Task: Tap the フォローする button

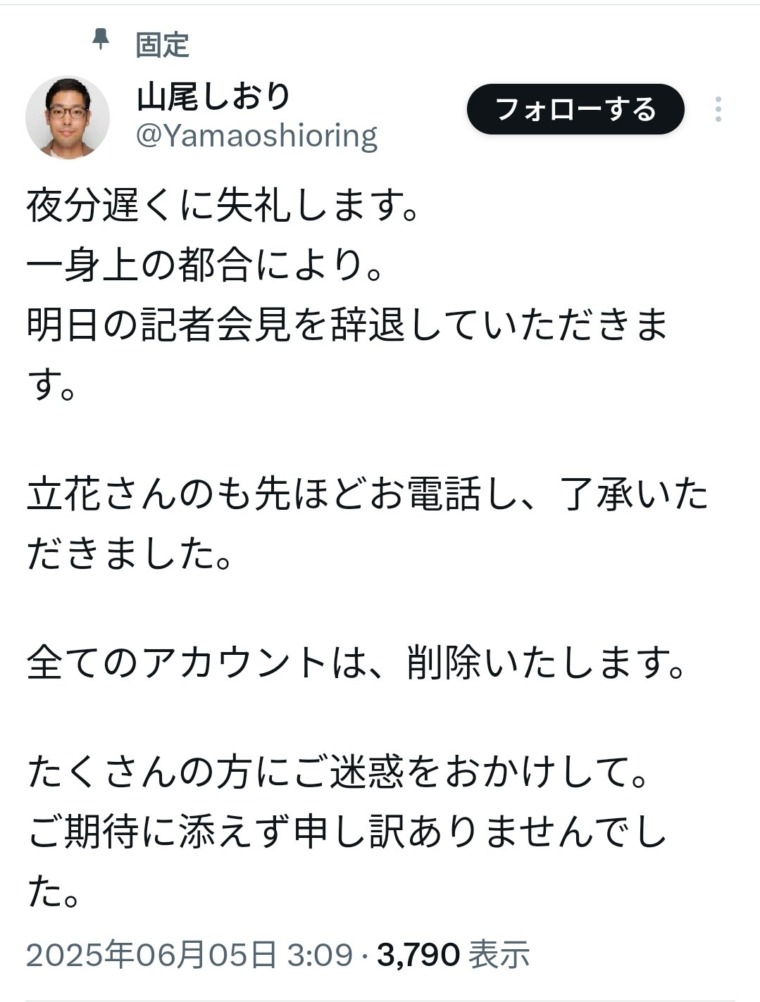Action: coord(575,109)
